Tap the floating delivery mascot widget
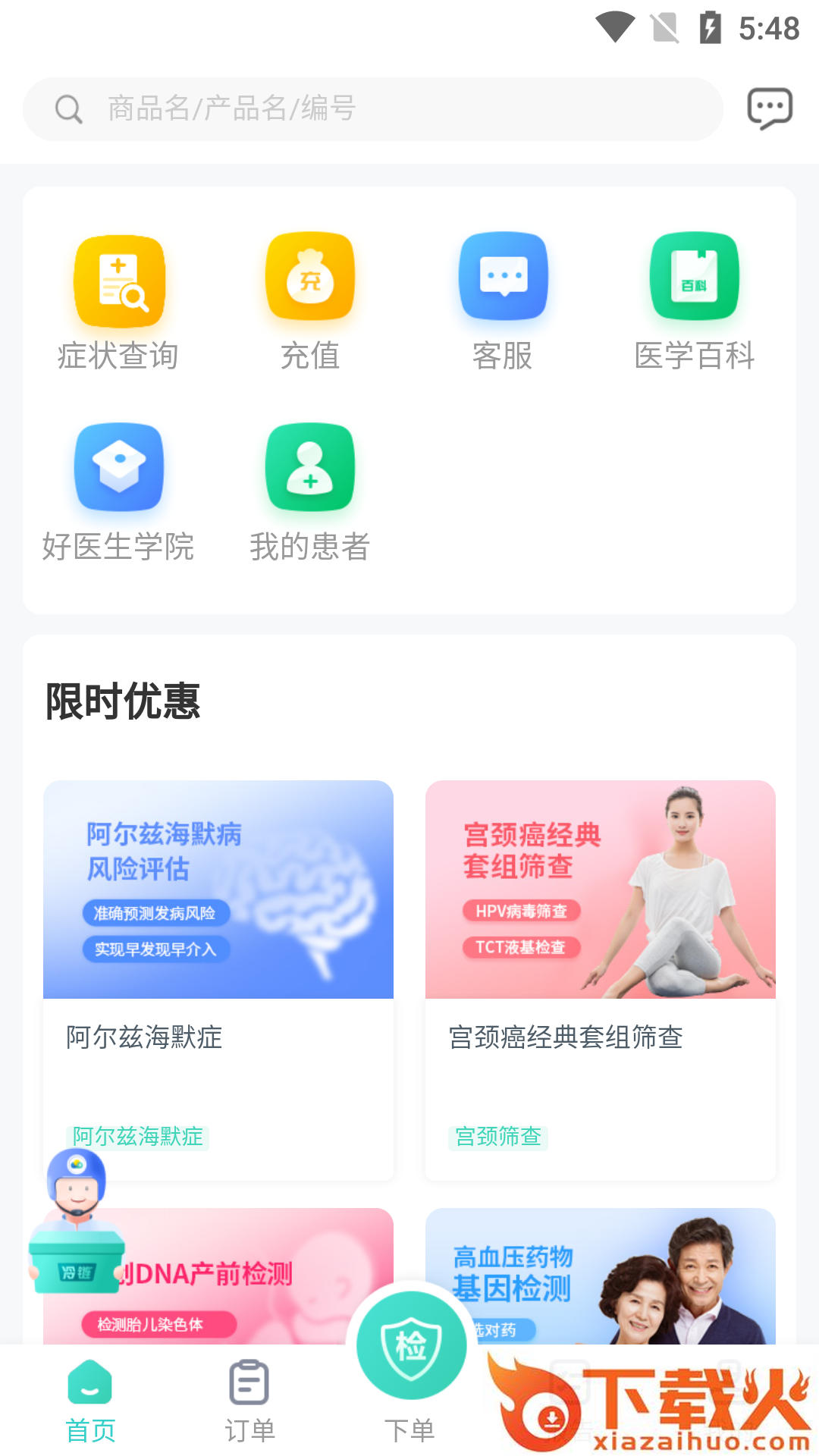This screenshot has width=819, height=1456. (76, 1221)
